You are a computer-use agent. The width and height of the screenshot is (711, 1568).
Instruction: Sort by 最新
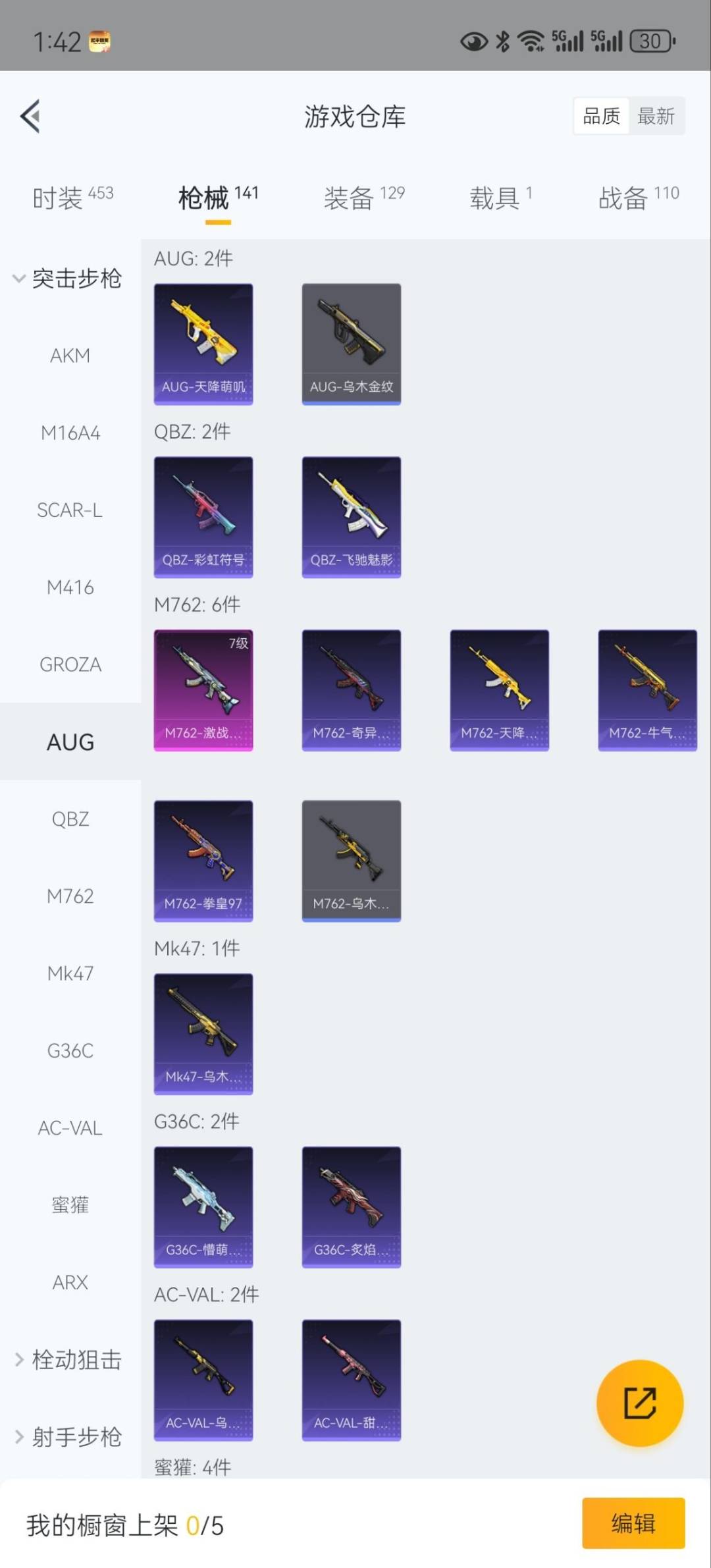coord(656,117)
